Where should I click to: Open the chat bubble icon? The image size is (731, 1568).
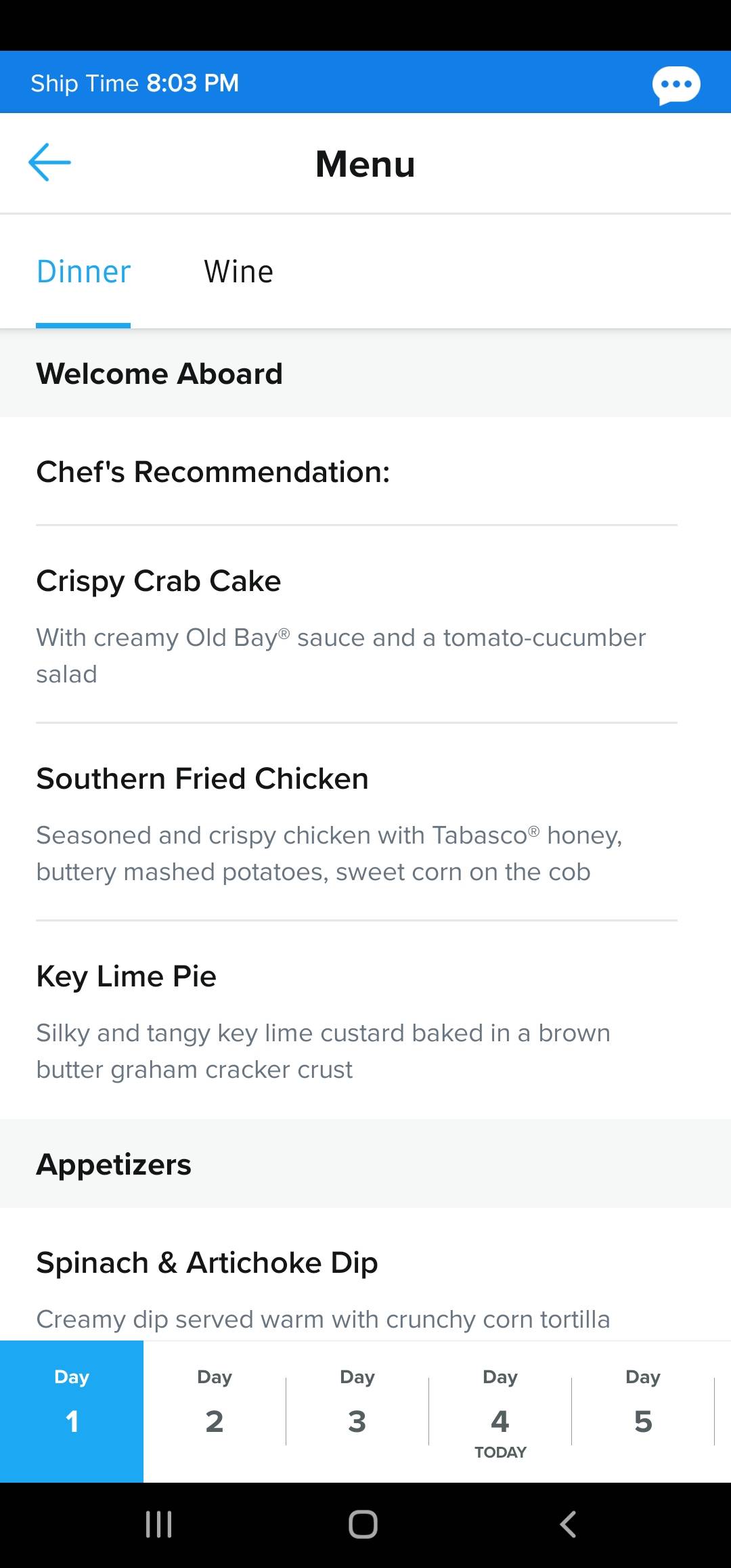coord(675,85)
